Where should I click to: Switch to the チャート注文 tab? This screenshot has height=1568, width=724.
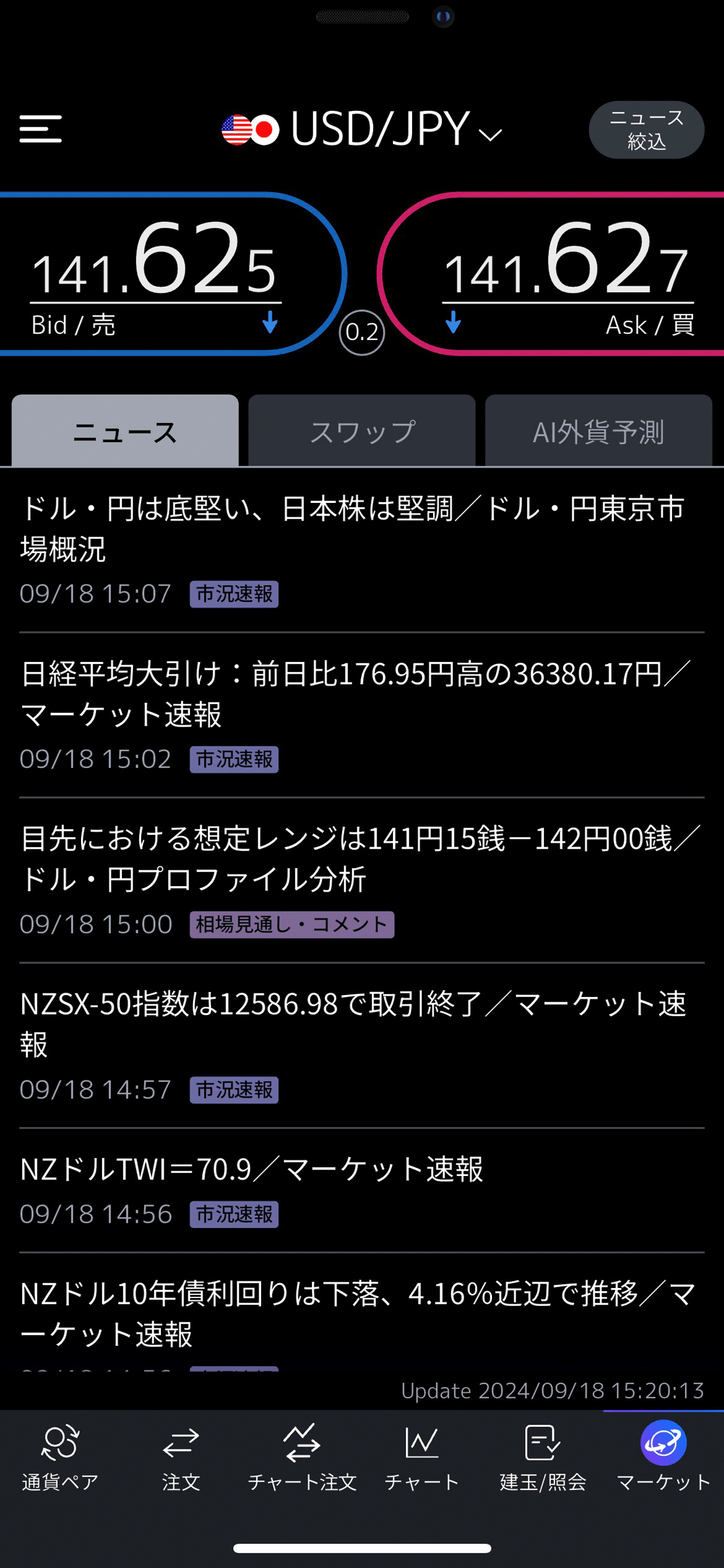pos(302,1457)
